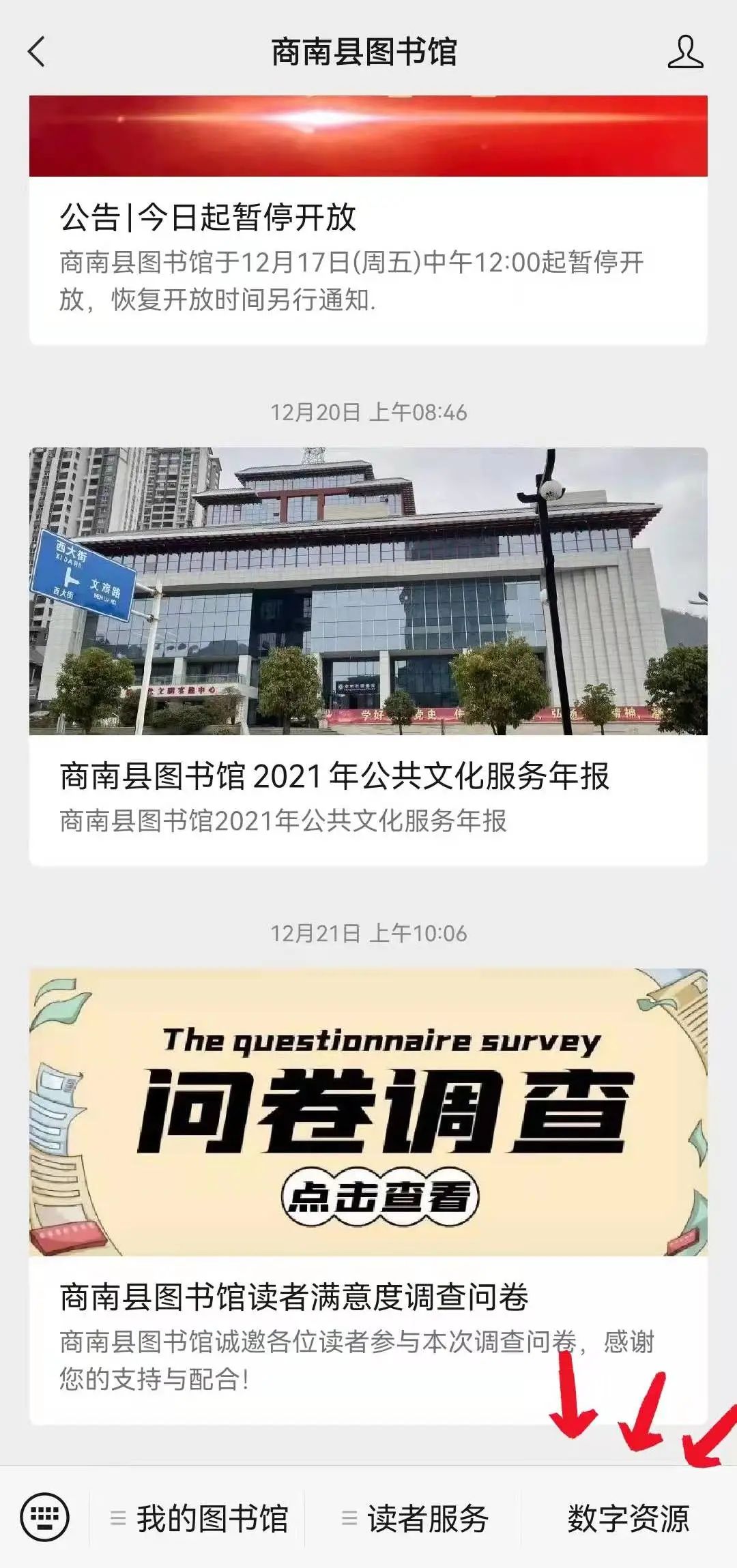Expand the 我的图书馆 menu

coord(198,1518)
